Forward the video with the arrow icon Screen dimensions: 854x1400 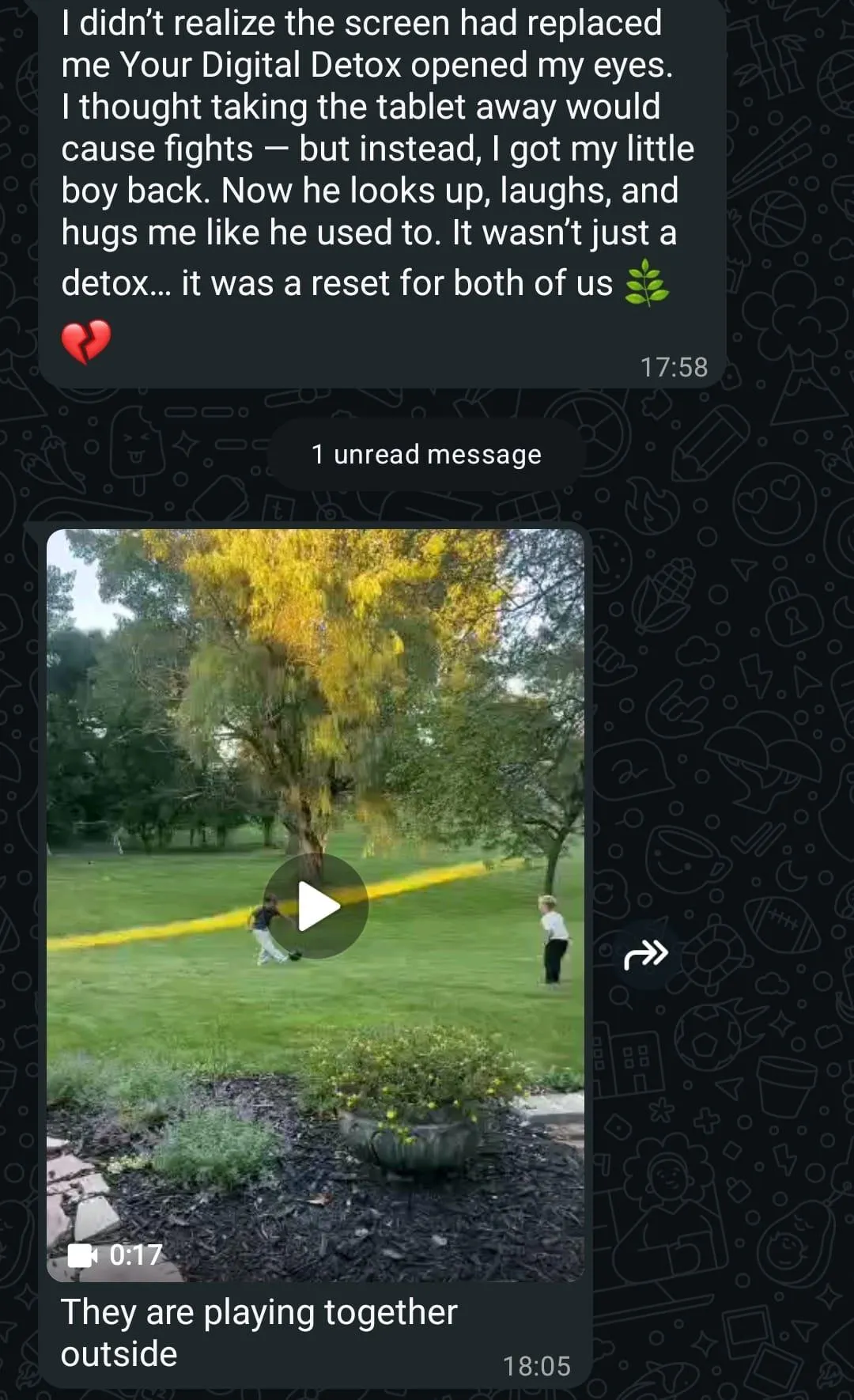click(646, 955)
